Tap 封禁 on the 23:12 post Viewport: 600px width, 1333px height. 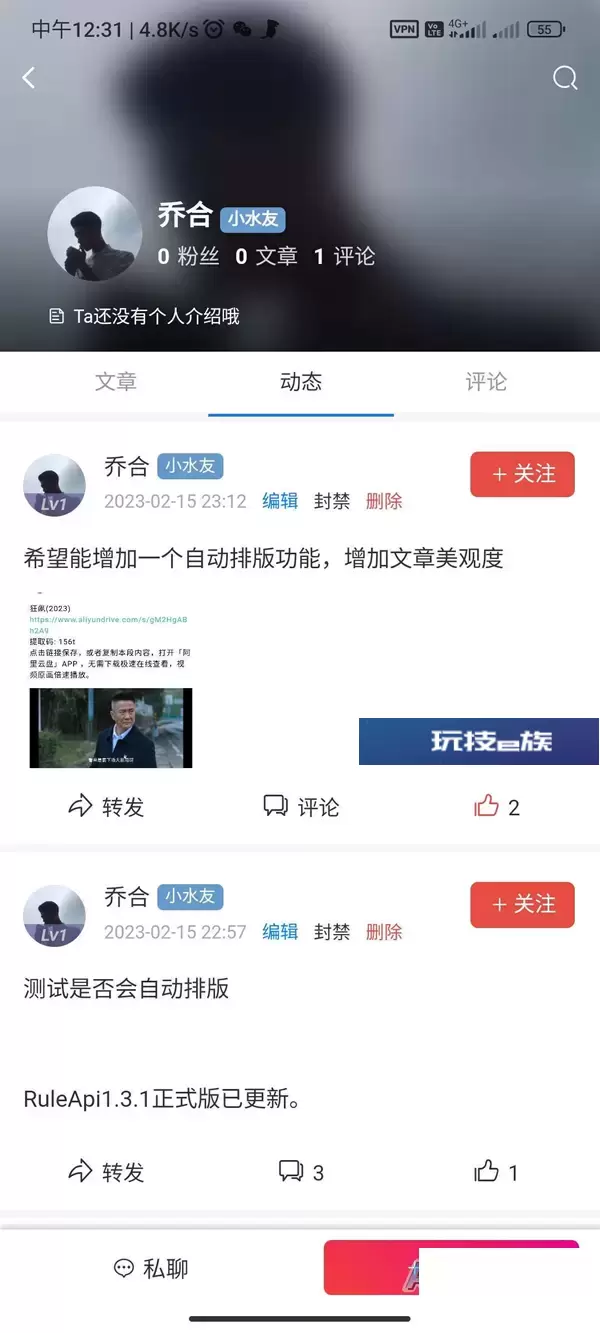click(x=332, y=501)
